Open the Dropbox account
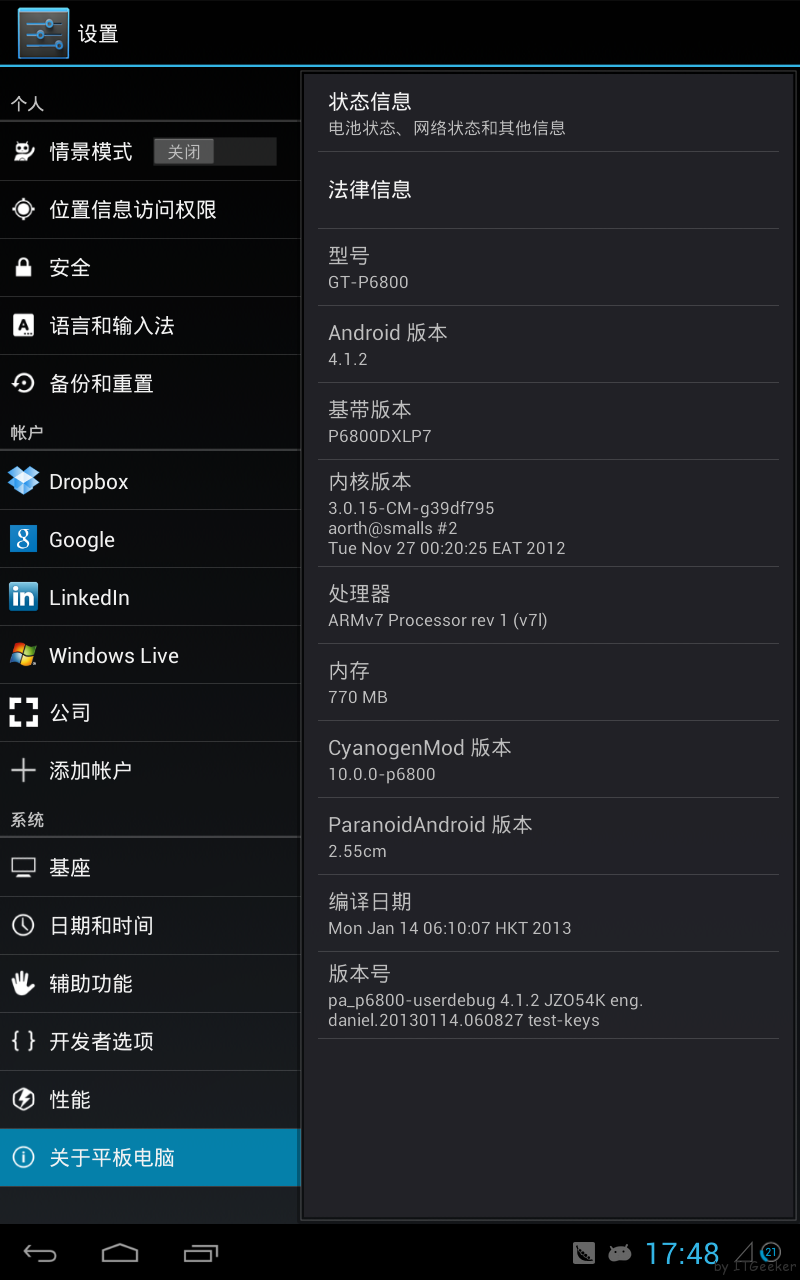Image resolution: width=800 pixels, height=1280 pixels. [x=150, y=481]
